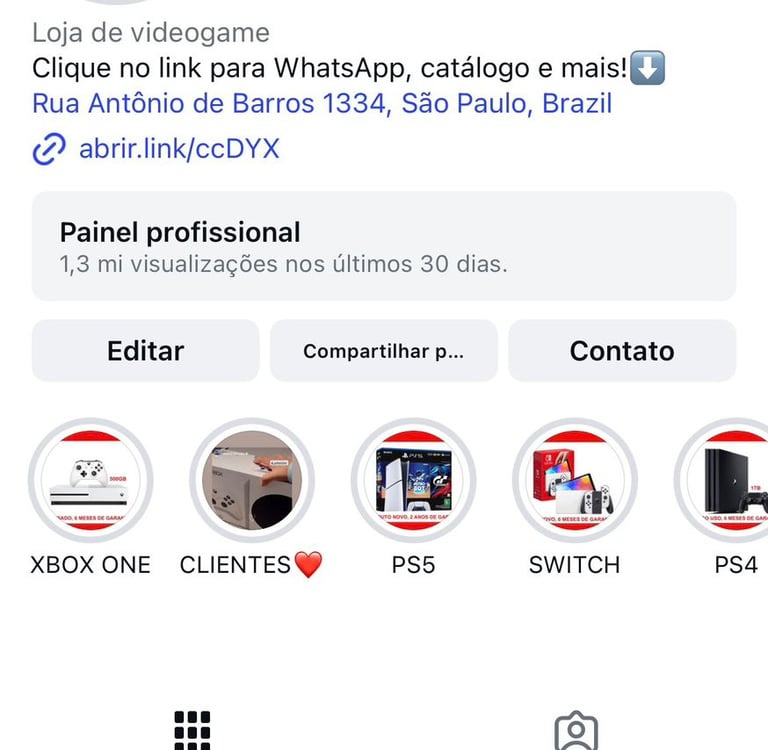This screenshot has height=750, width=768.
Task: Open the CLIENTES highlight
Action: pyautogui.click(x=252, y=480)
